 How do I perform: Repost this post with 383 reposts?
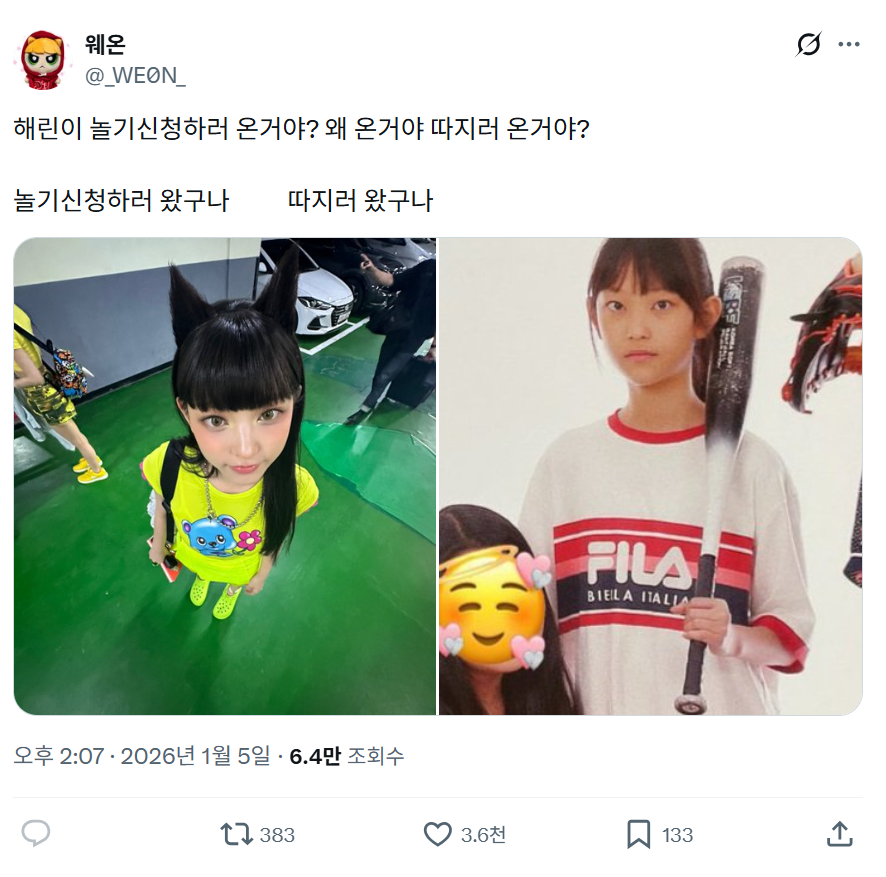coord(237,834)
